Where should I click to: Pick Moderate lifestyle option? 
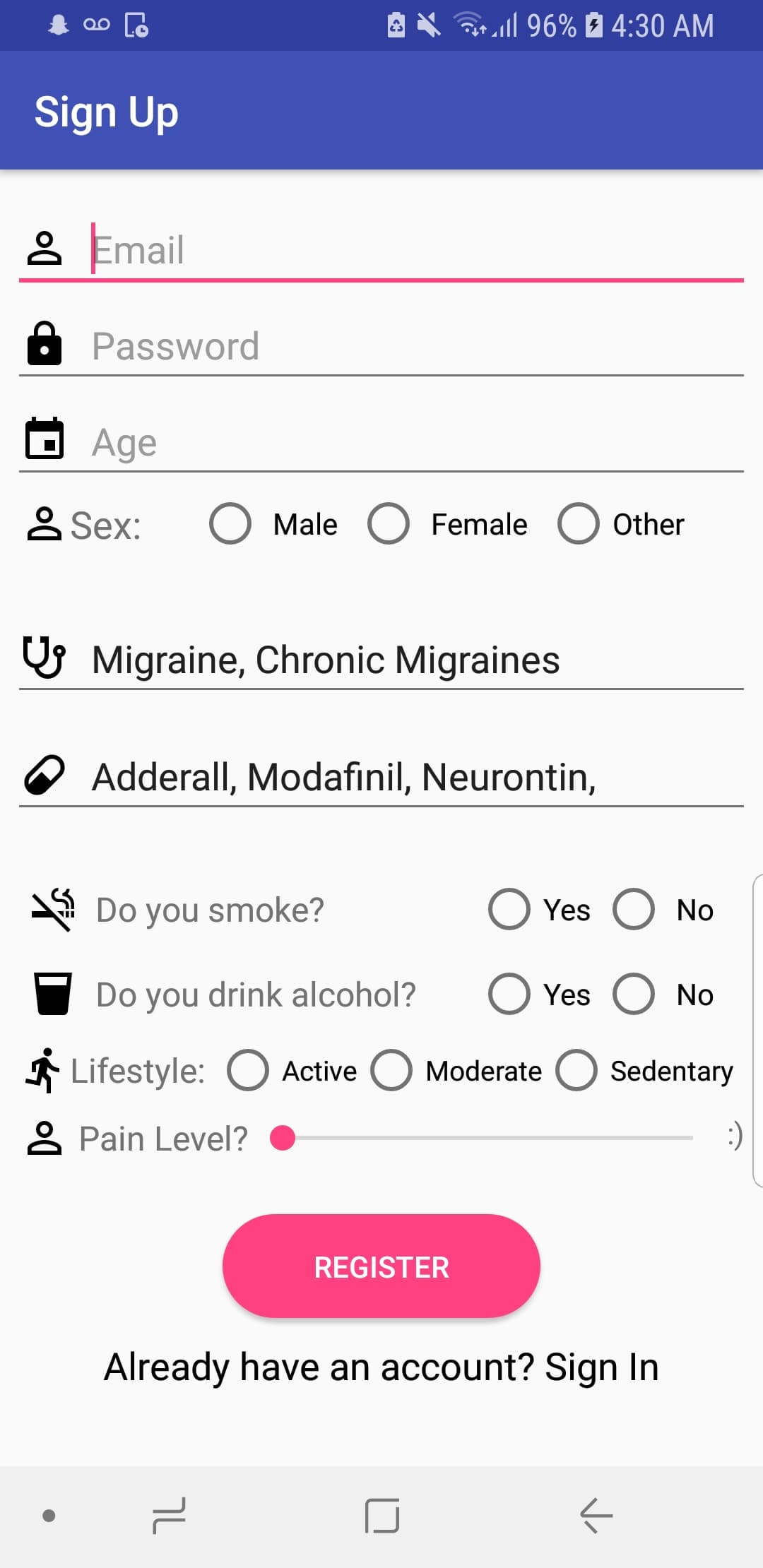click(392, 1071)
